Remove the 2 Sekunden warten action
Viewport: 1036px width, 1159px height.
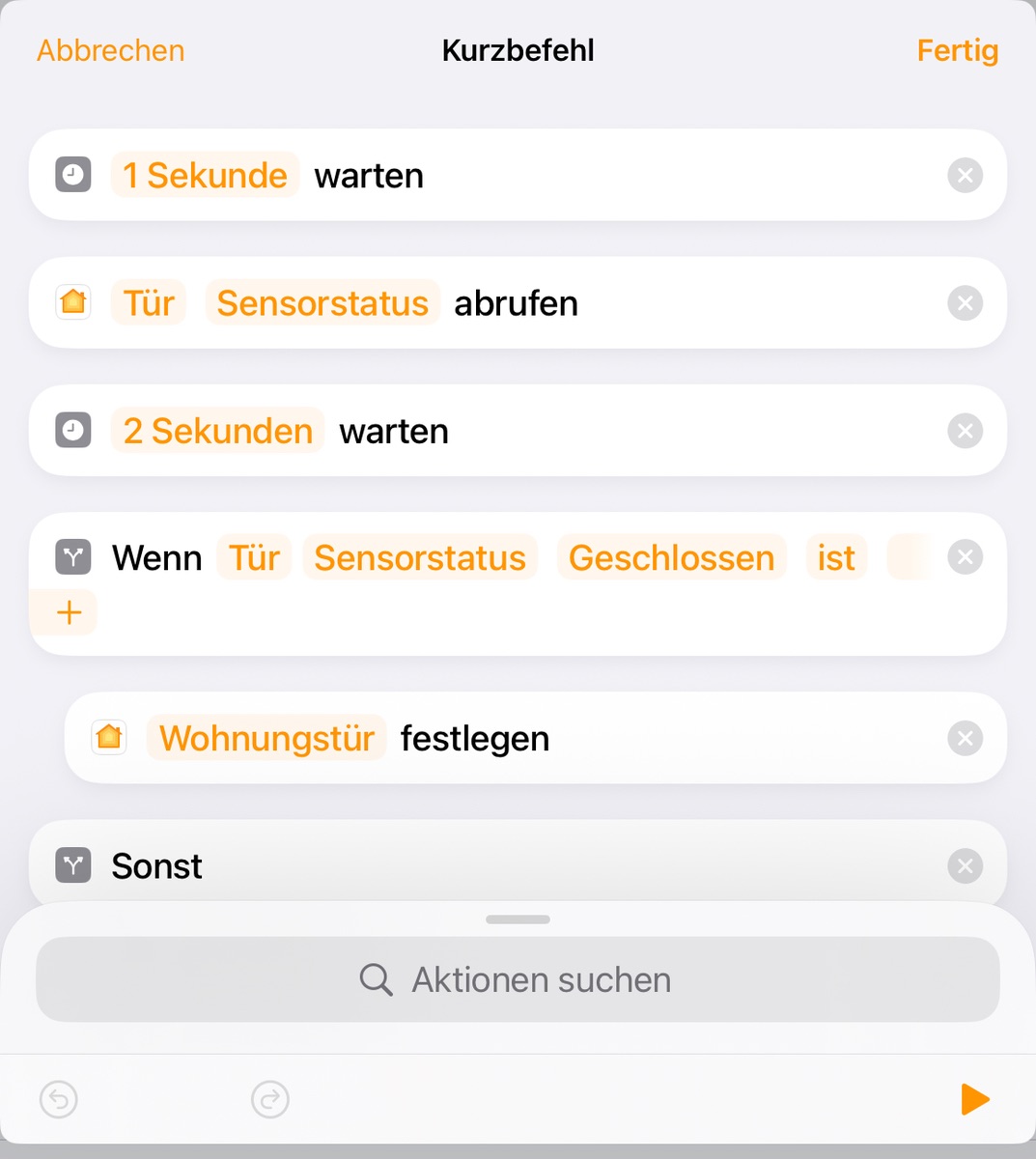(965, 431)
